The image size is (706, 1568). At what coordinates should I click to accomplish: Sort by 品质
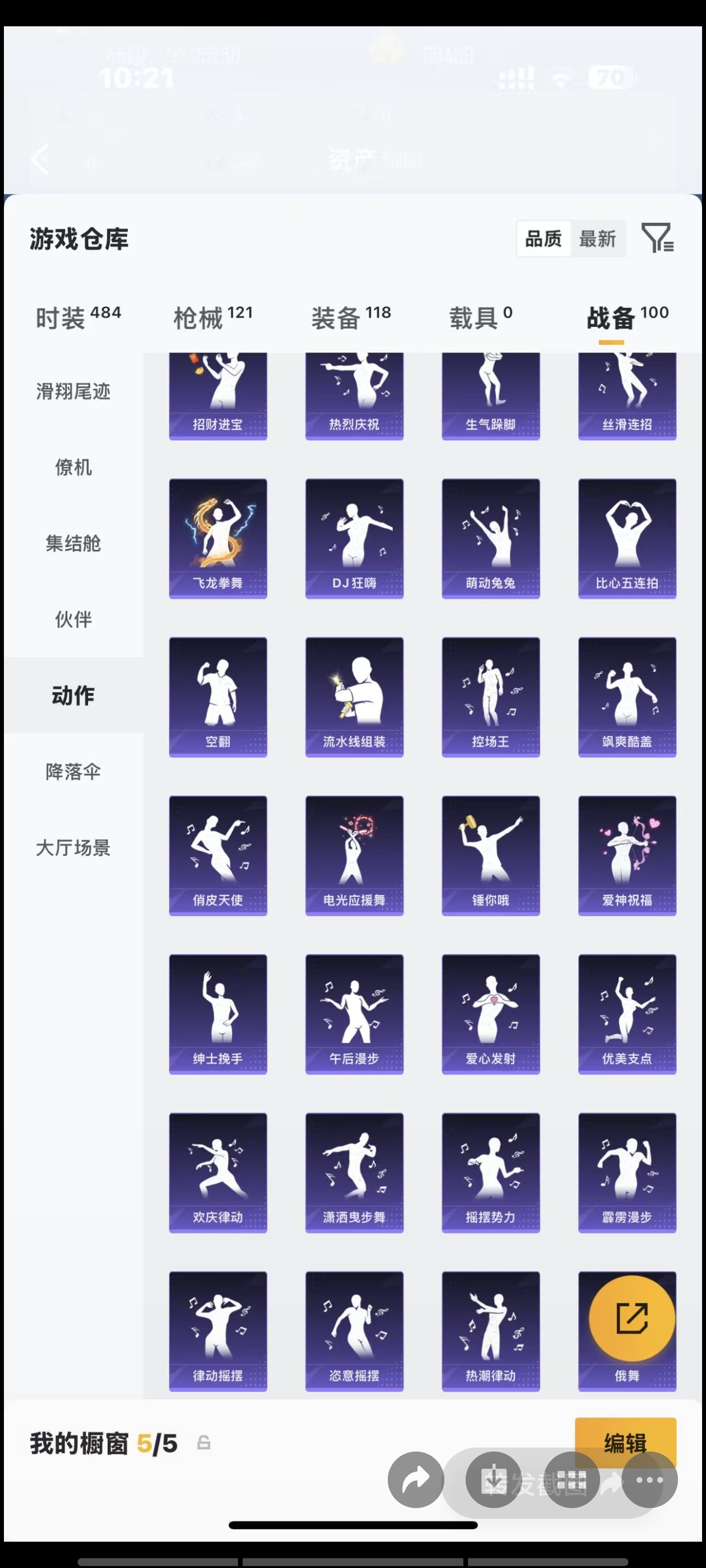544,239
